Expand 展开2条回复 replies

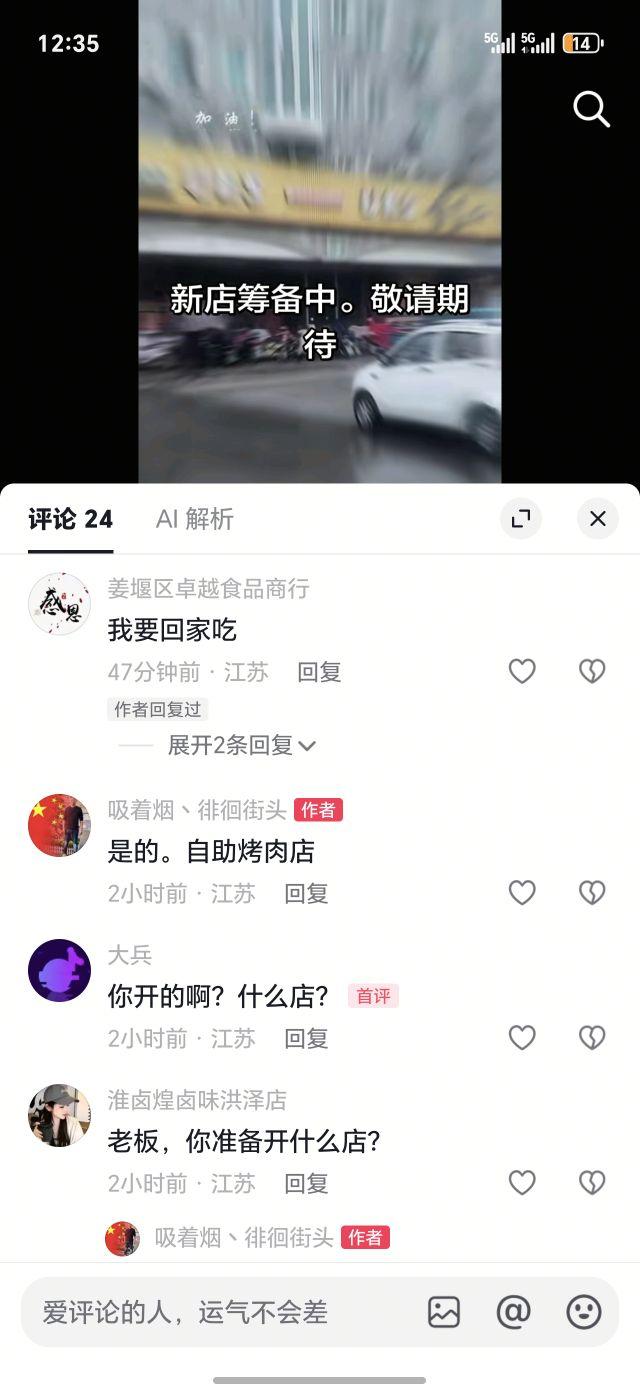(x=241, y=745)
